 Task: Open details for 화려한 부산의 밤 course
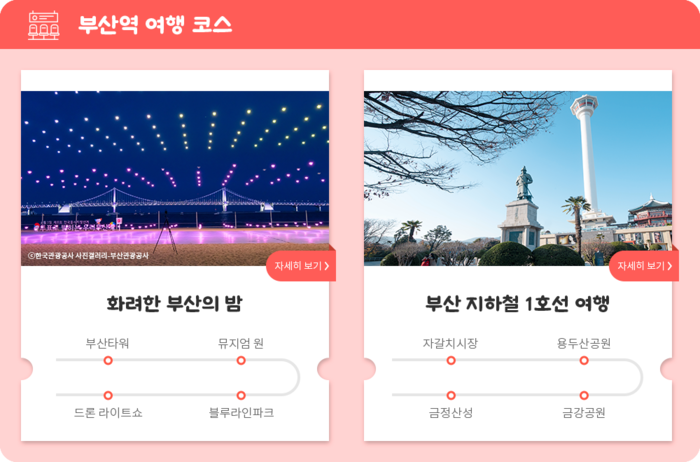300,266
